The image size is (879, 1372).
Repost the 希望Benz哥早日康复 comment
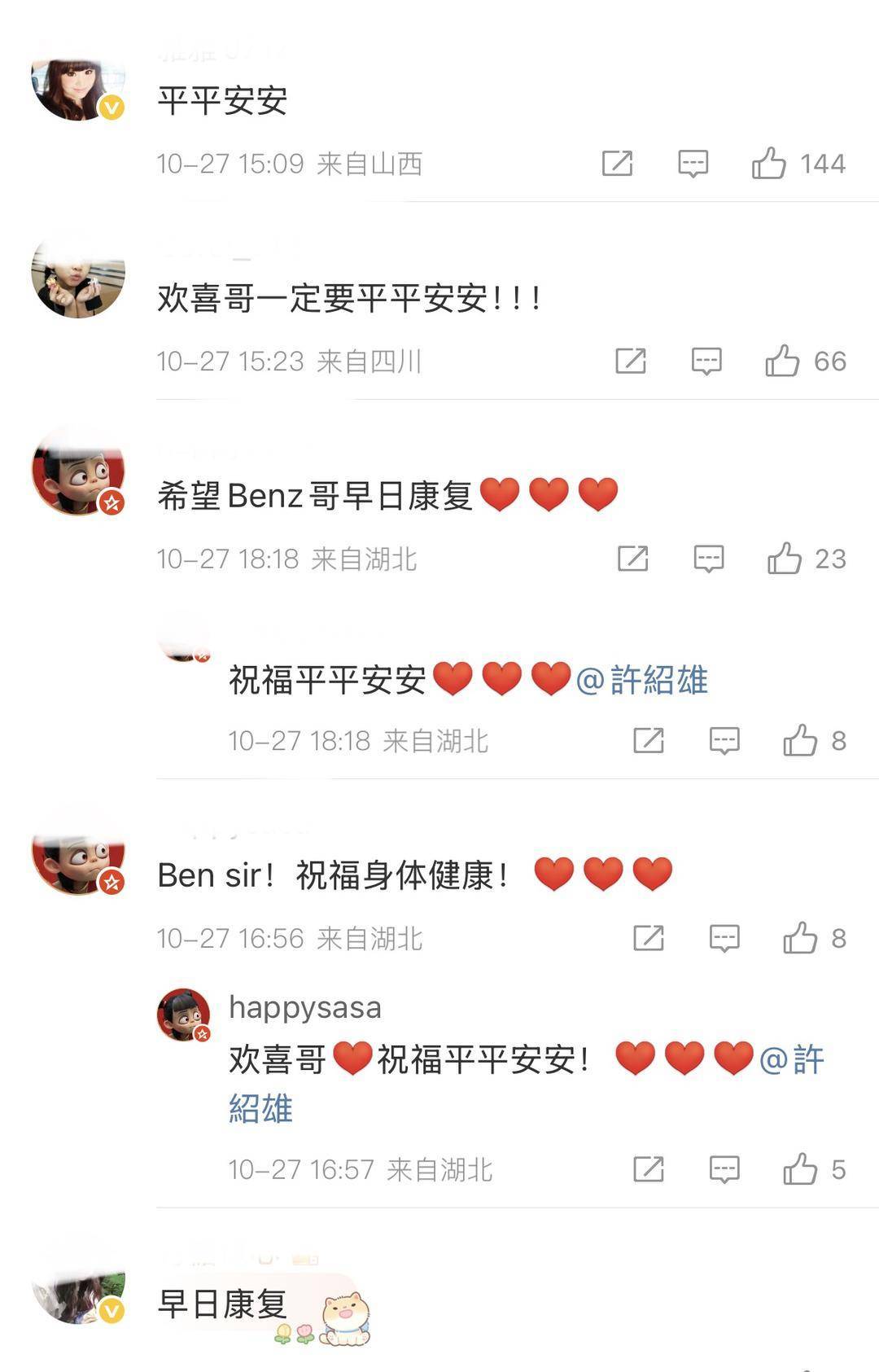pyautogui.click(x=632, y=559)
